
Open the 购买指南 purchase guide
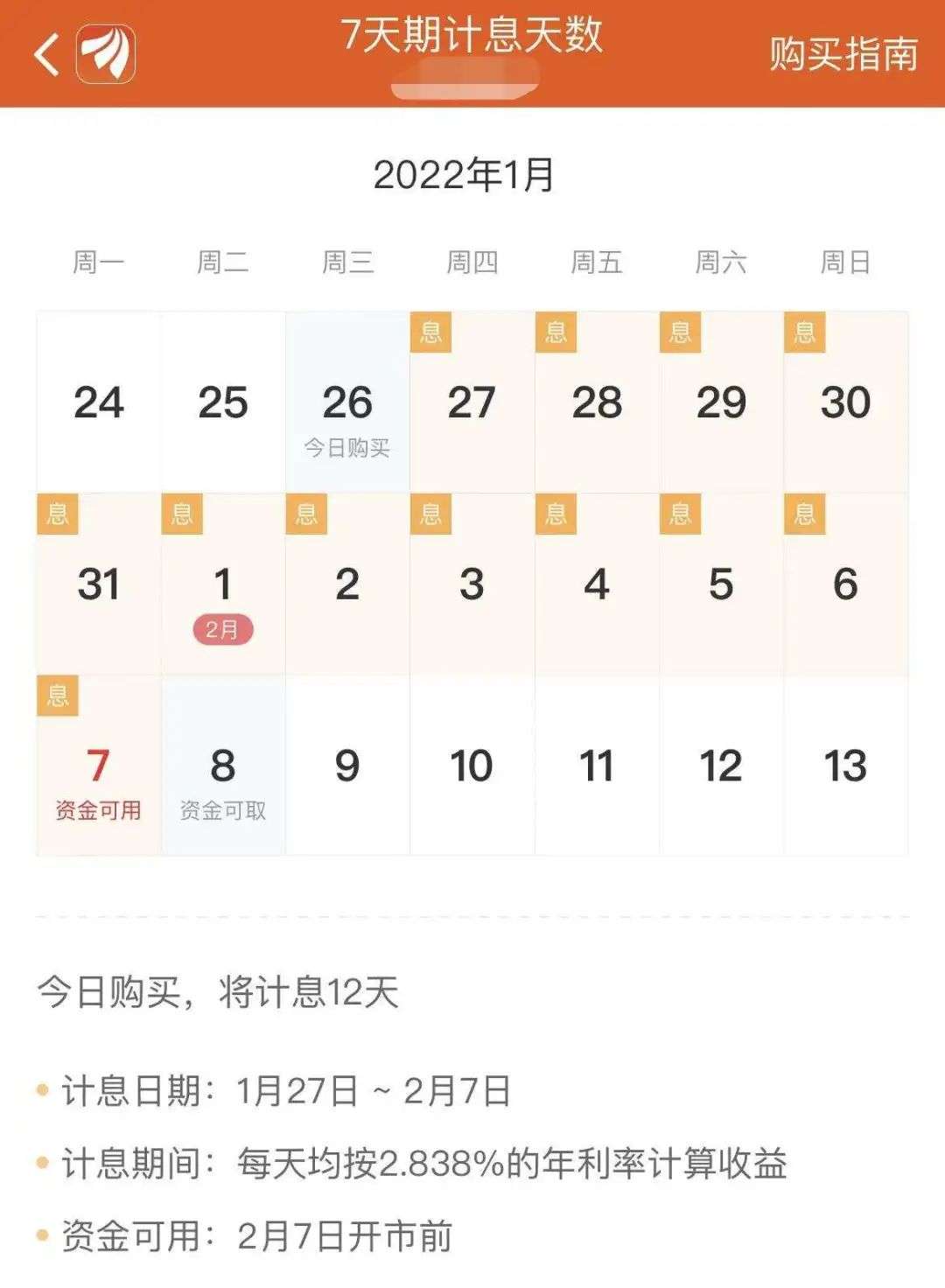coord(843,54)
